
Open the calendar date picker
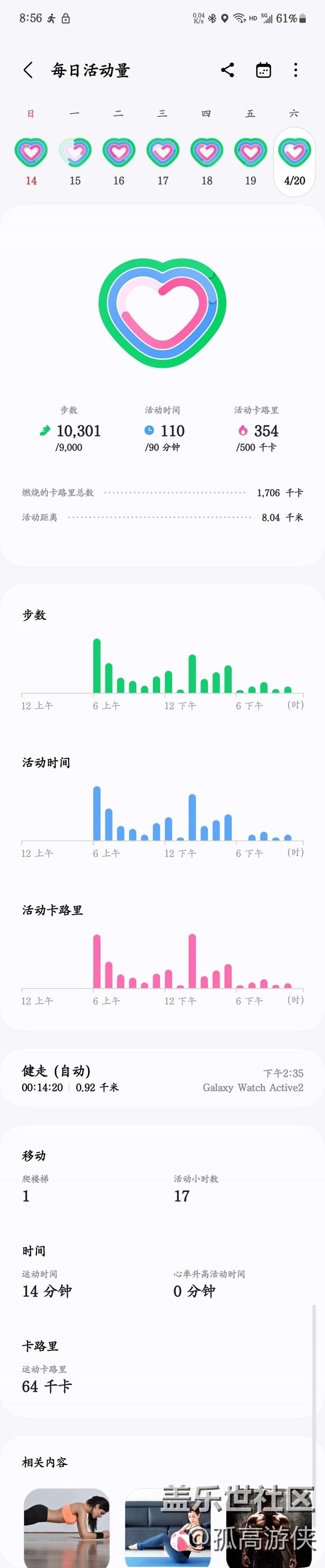[x=263, y=70]
